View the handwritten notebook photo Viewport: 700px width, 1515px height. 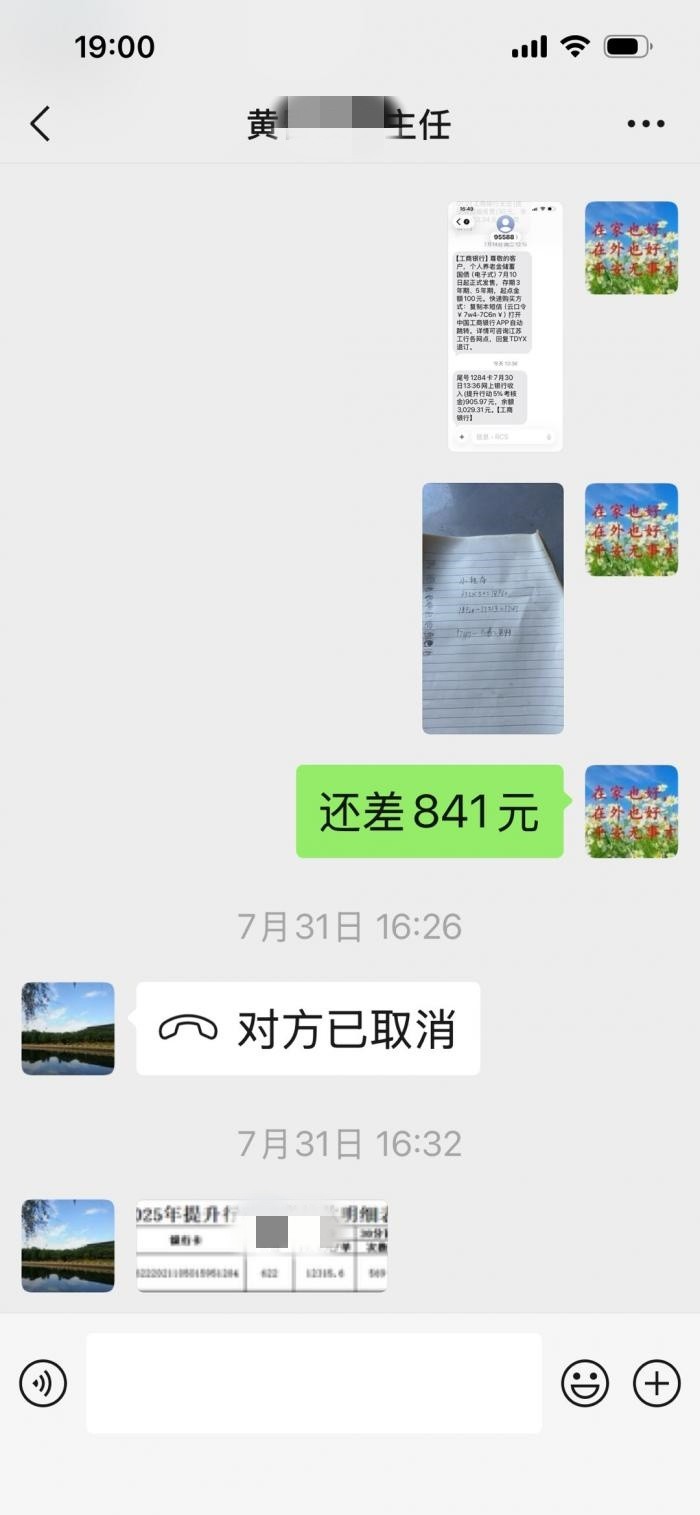[x=493, y=608]
